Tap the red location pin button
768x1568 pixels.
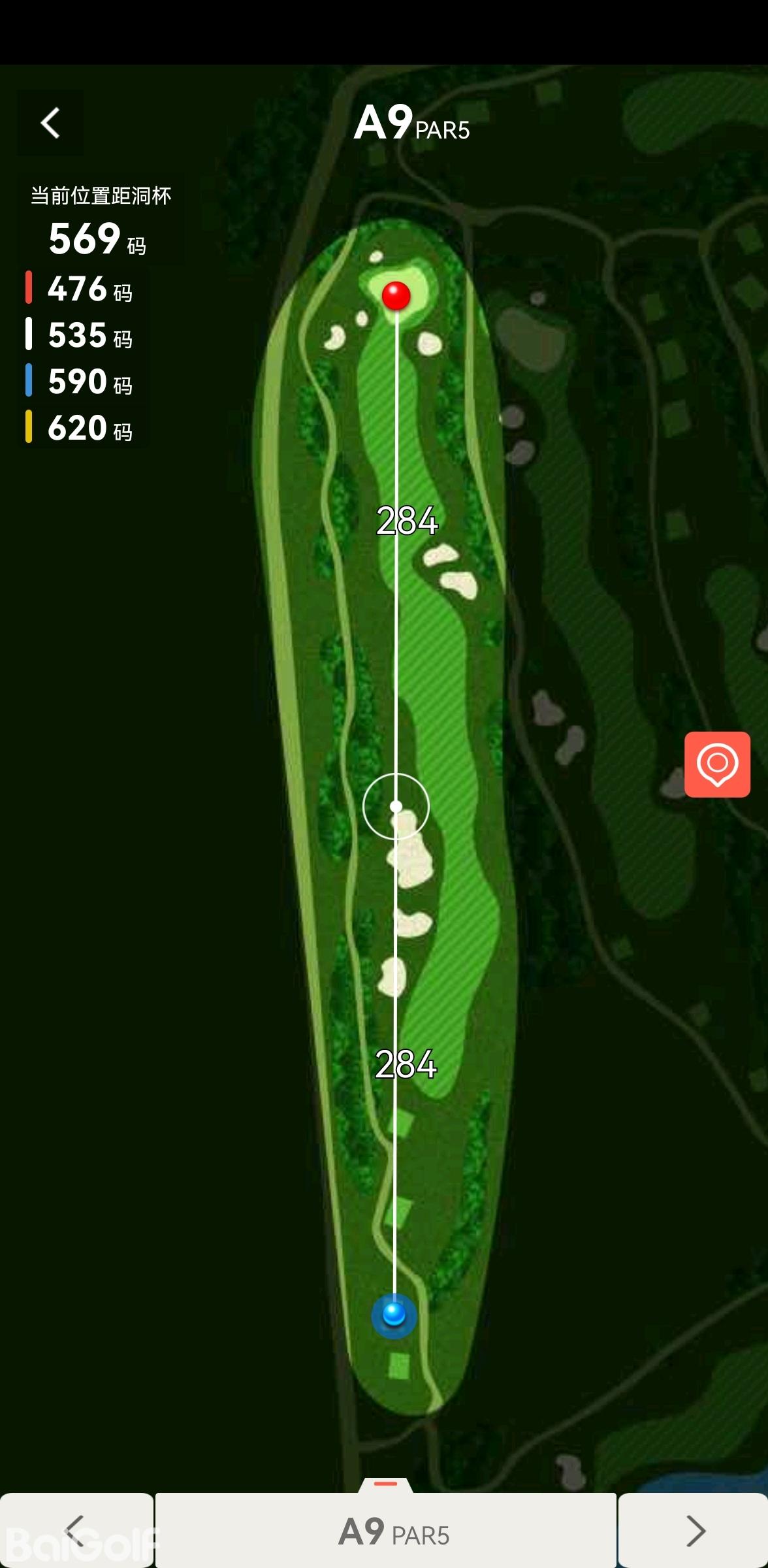(717, 764)
